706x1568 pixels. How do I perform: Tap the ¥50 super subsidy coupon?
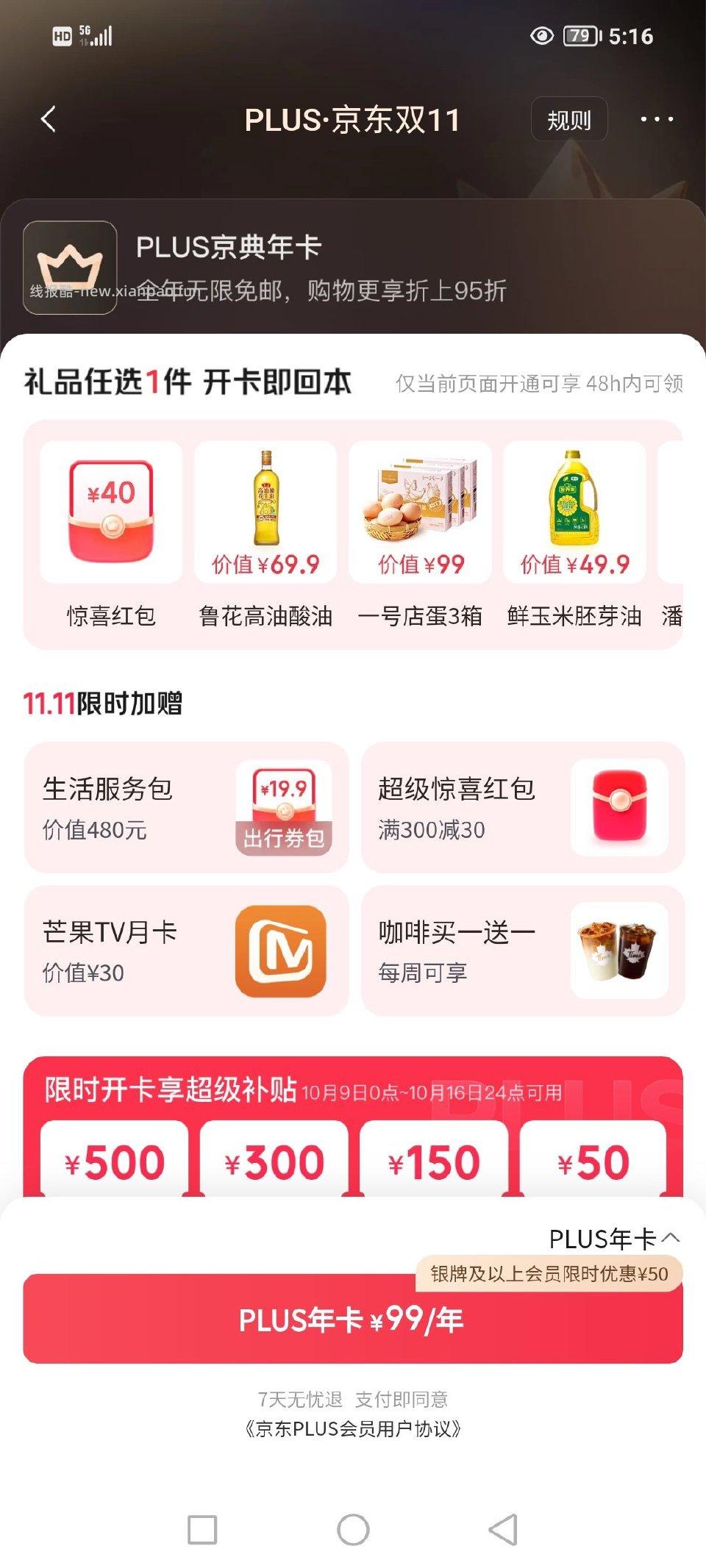point(594,1159)
